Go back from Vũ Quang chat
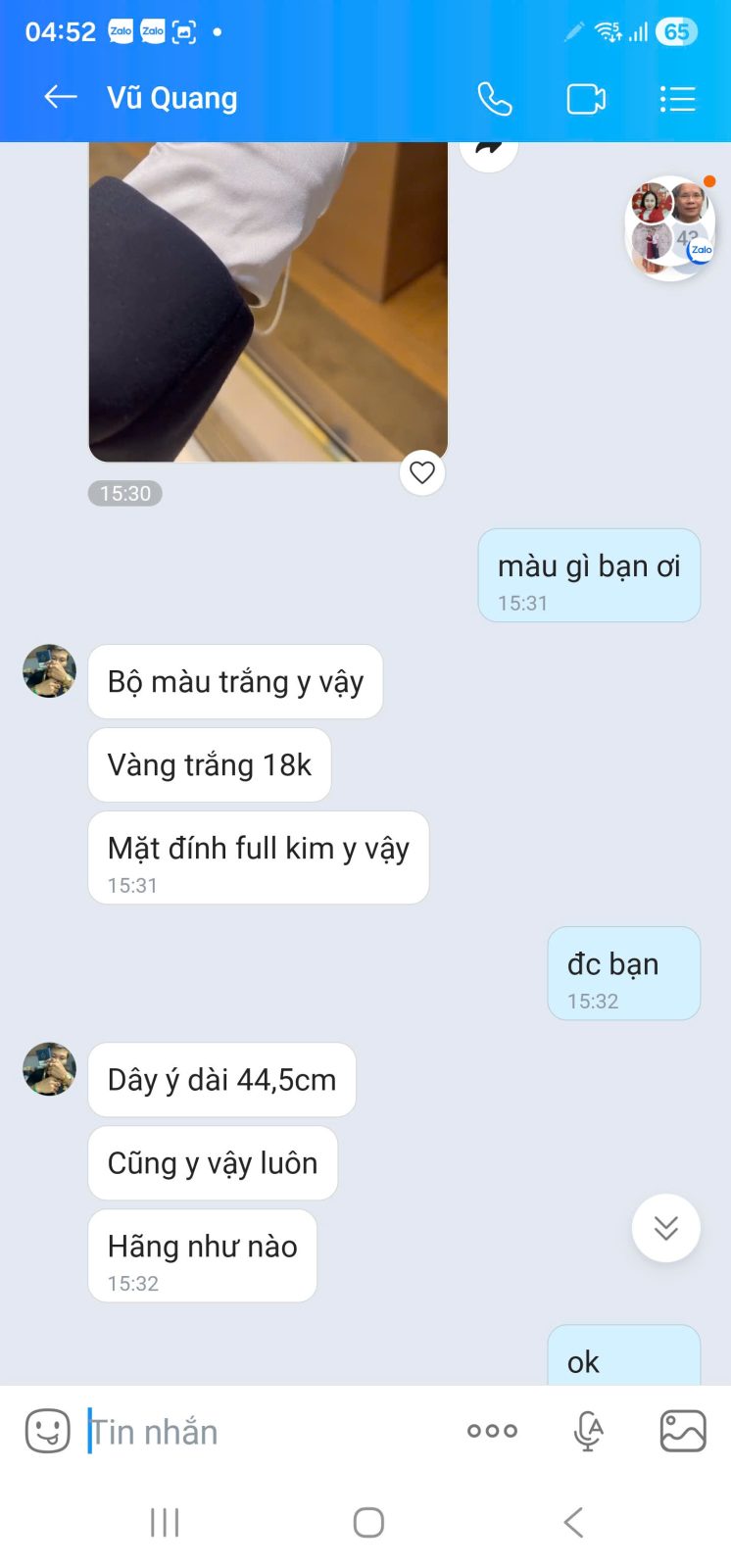This screenshot has width=731, height=1568. 61,97
